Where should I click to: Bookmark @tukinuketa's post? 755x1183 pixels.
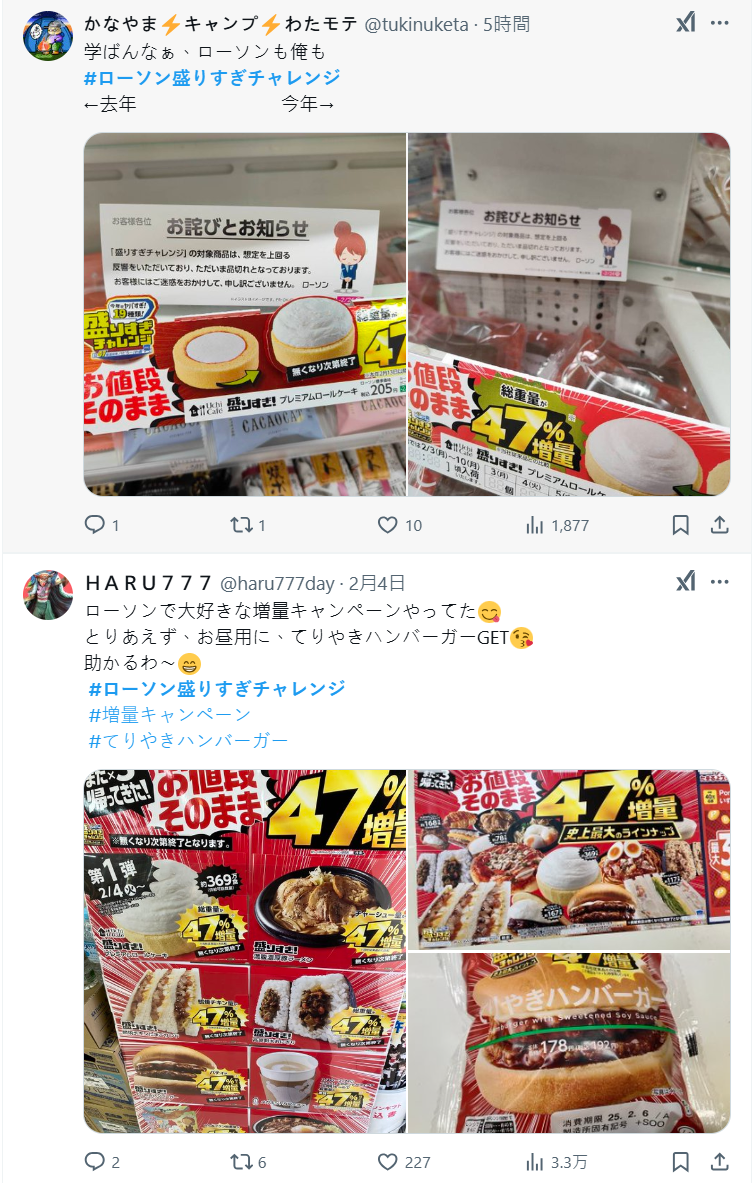(680, 525)
